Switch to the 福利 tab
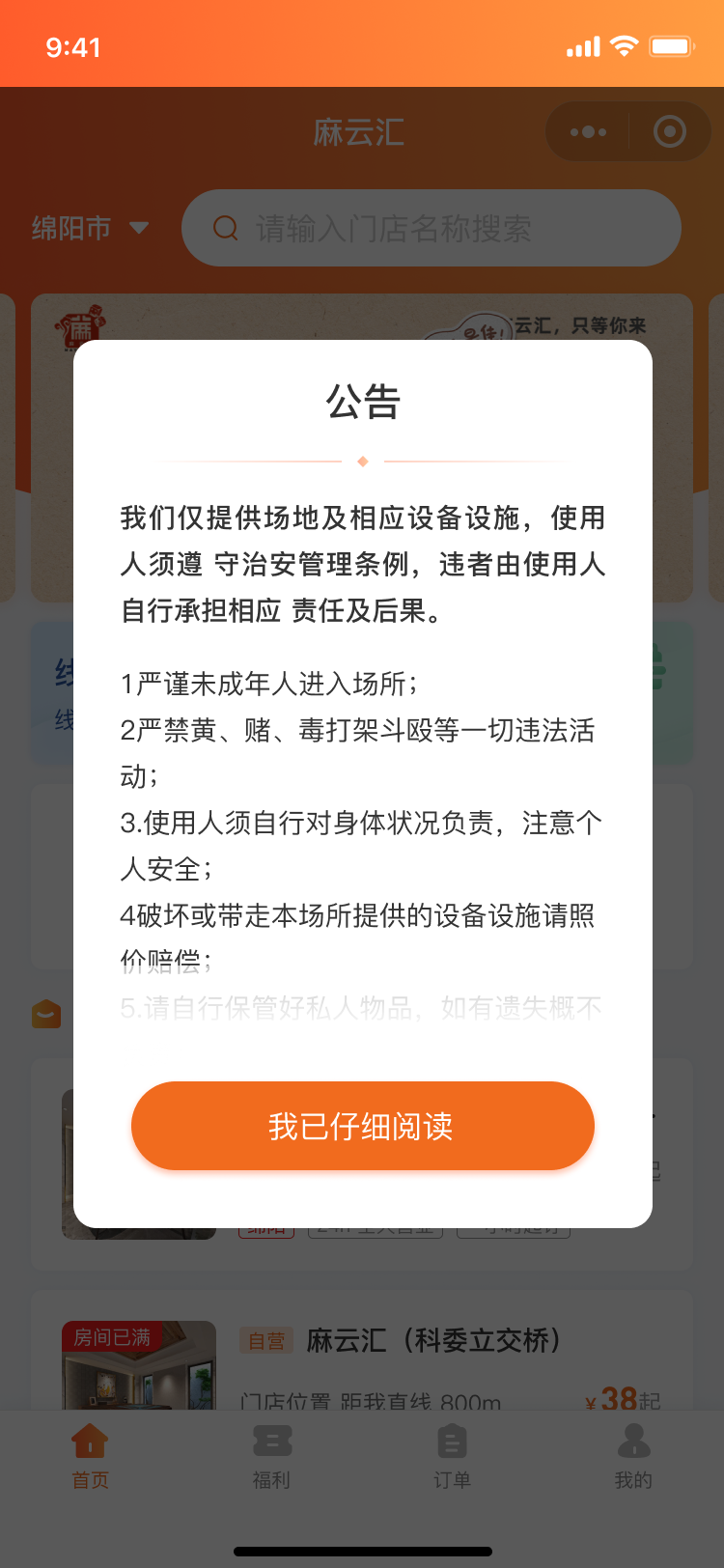This screenshot has height=1568, width=724. click(271, 1456)
